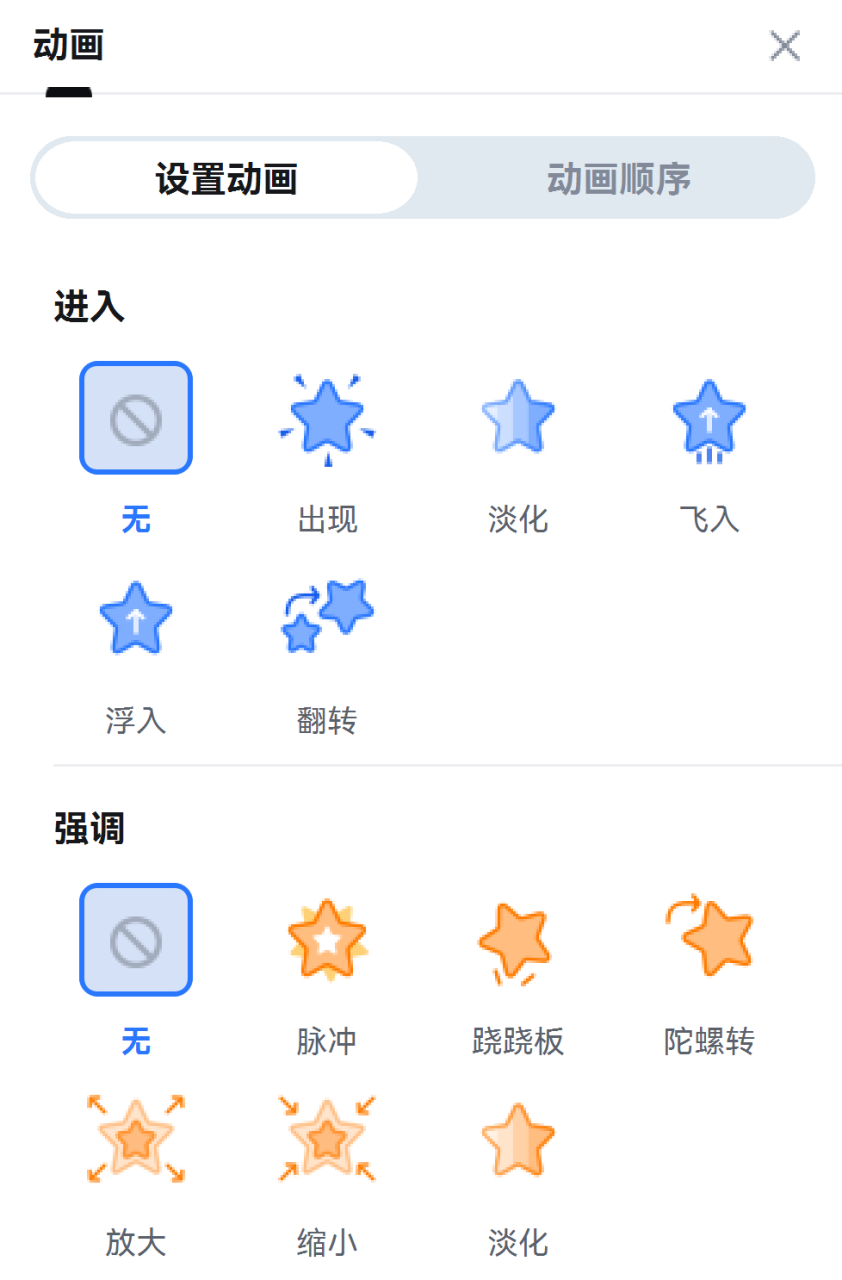Choose the 跷跷板 seesaw emphasis animation

[517, 940]
